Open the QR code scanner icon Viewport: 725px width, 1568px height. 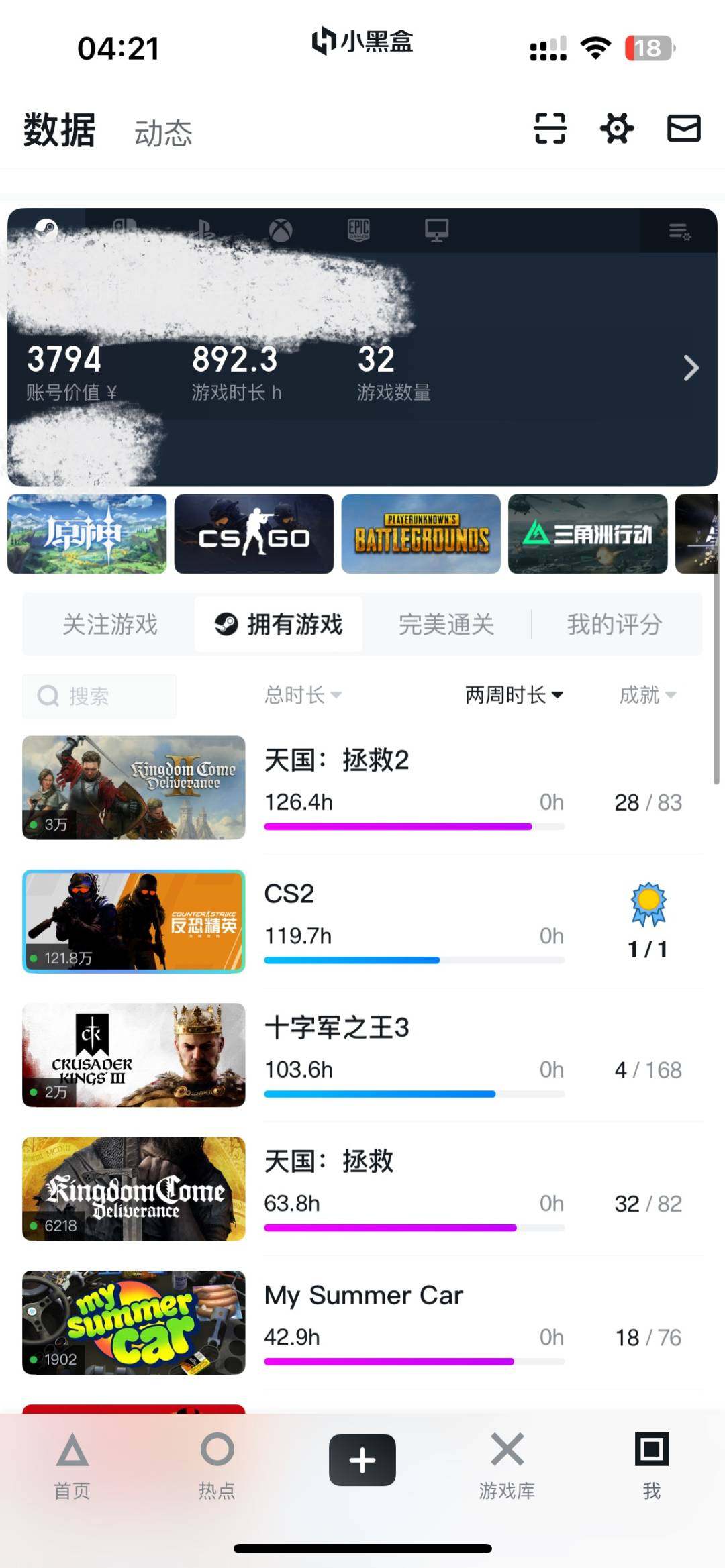[x=549, y=129]
